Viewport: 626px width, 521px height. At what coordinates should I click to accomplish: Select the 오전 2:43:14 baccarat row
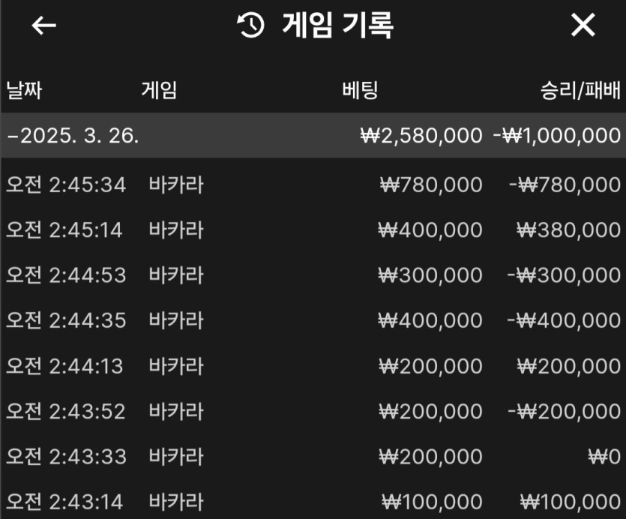(x=312, y=500)
